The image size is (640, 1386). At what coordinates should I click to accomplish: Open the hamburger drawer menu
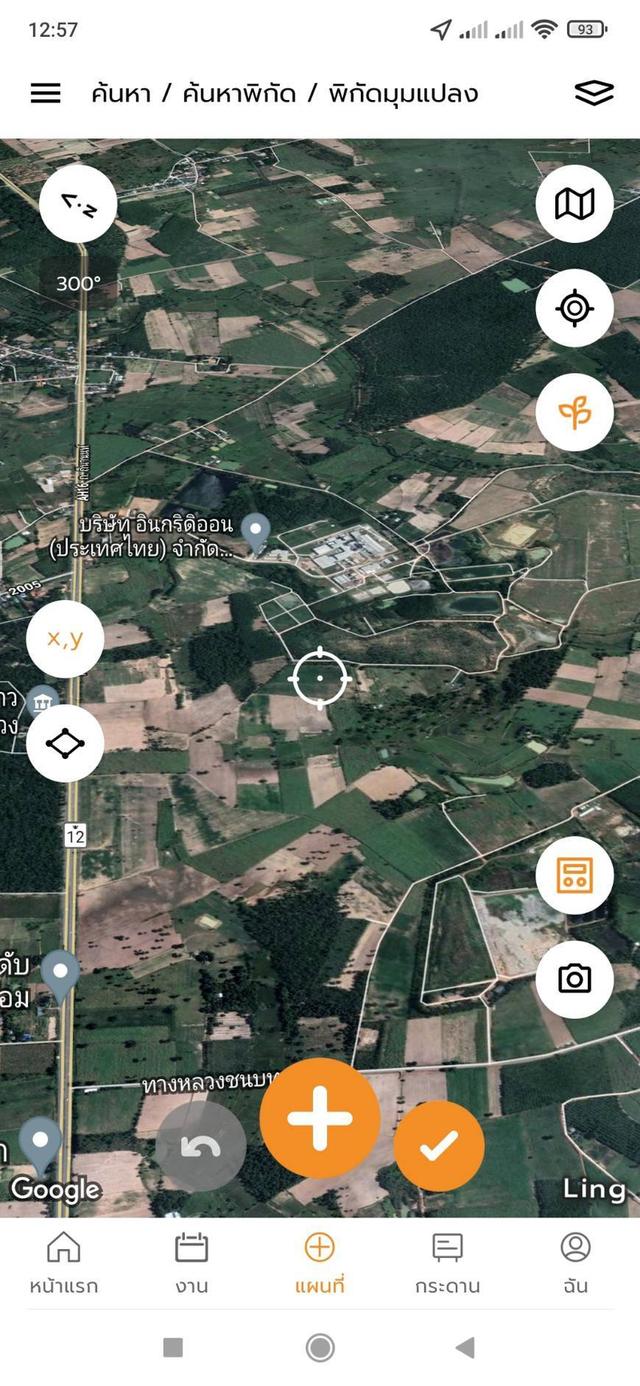(x=45, y=93)
